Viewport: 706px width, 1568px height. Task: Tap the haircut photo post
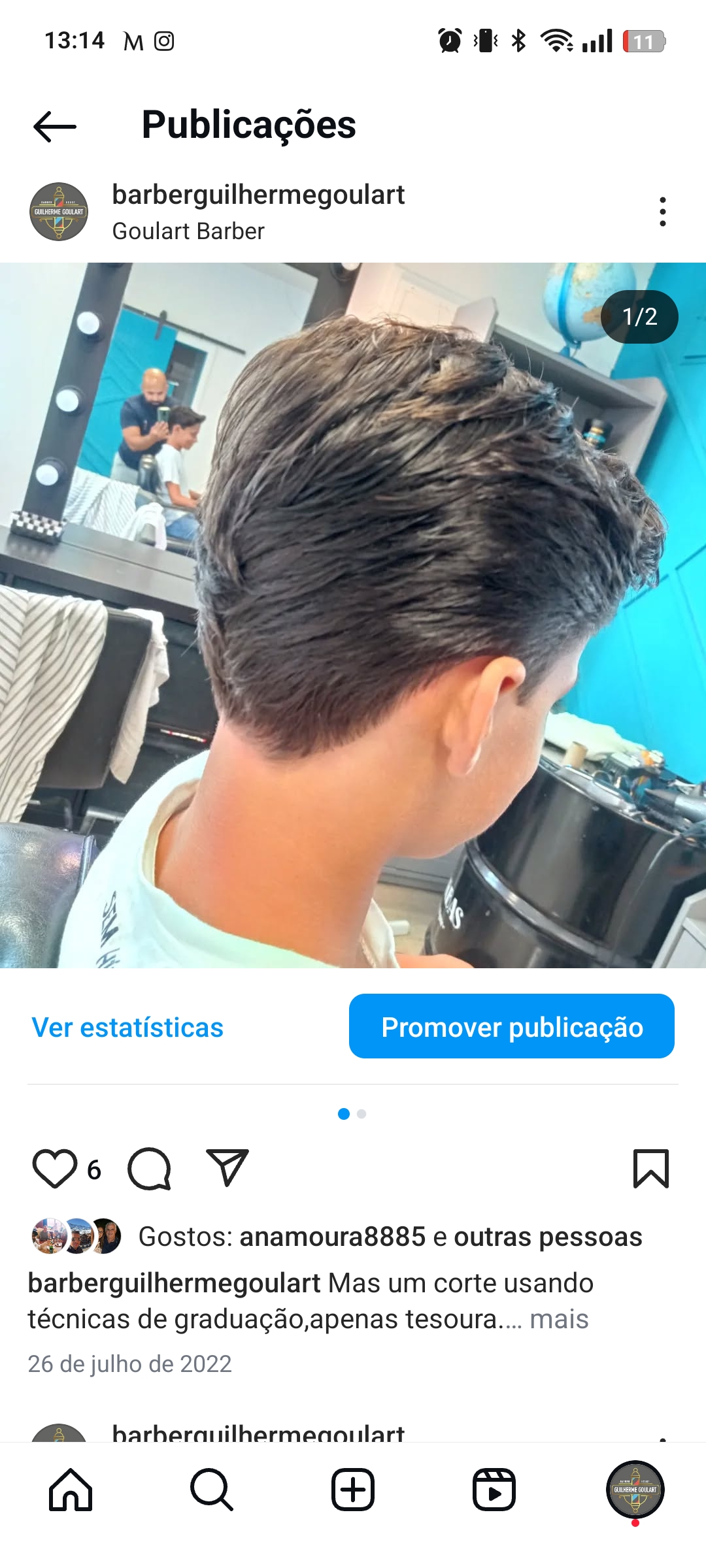click(353, 614)
